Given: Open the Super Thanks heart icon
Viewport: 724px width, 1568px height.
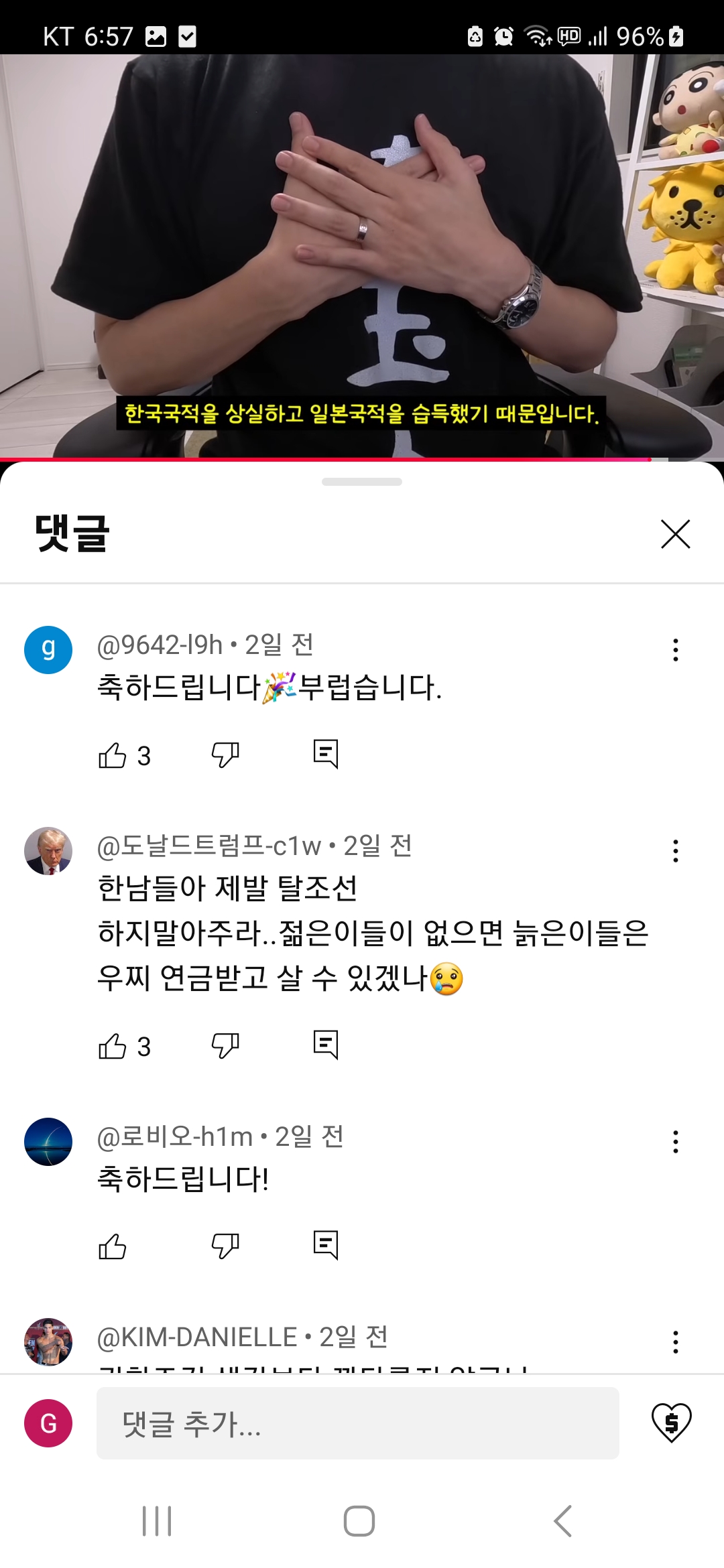Looking at the screenshot, I should tap(671, 1422).
